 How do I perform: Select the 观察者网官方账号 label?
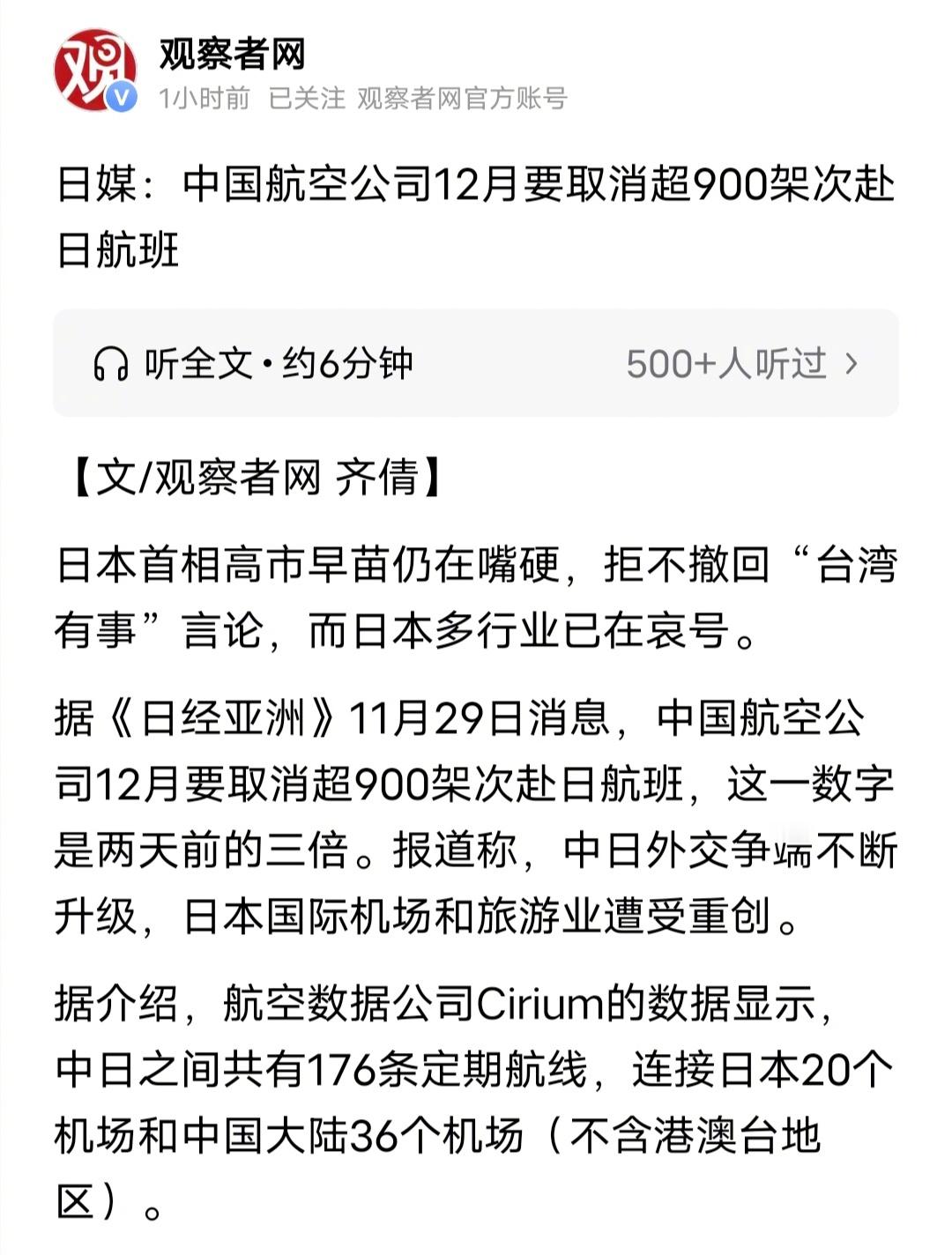pos(462,101)
